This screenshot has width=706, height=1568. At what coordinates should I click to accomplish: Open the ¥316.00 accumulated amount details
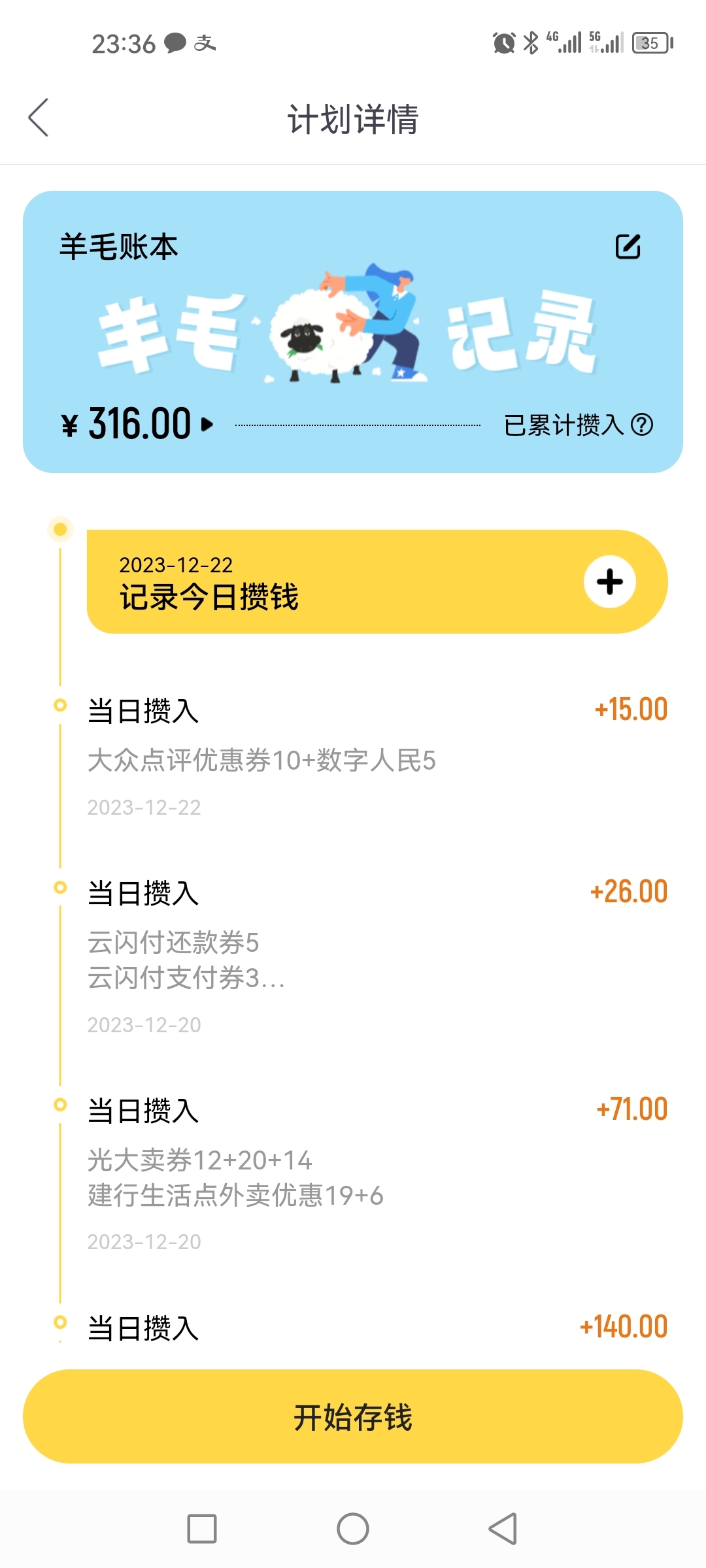click(x=137, y=424)
